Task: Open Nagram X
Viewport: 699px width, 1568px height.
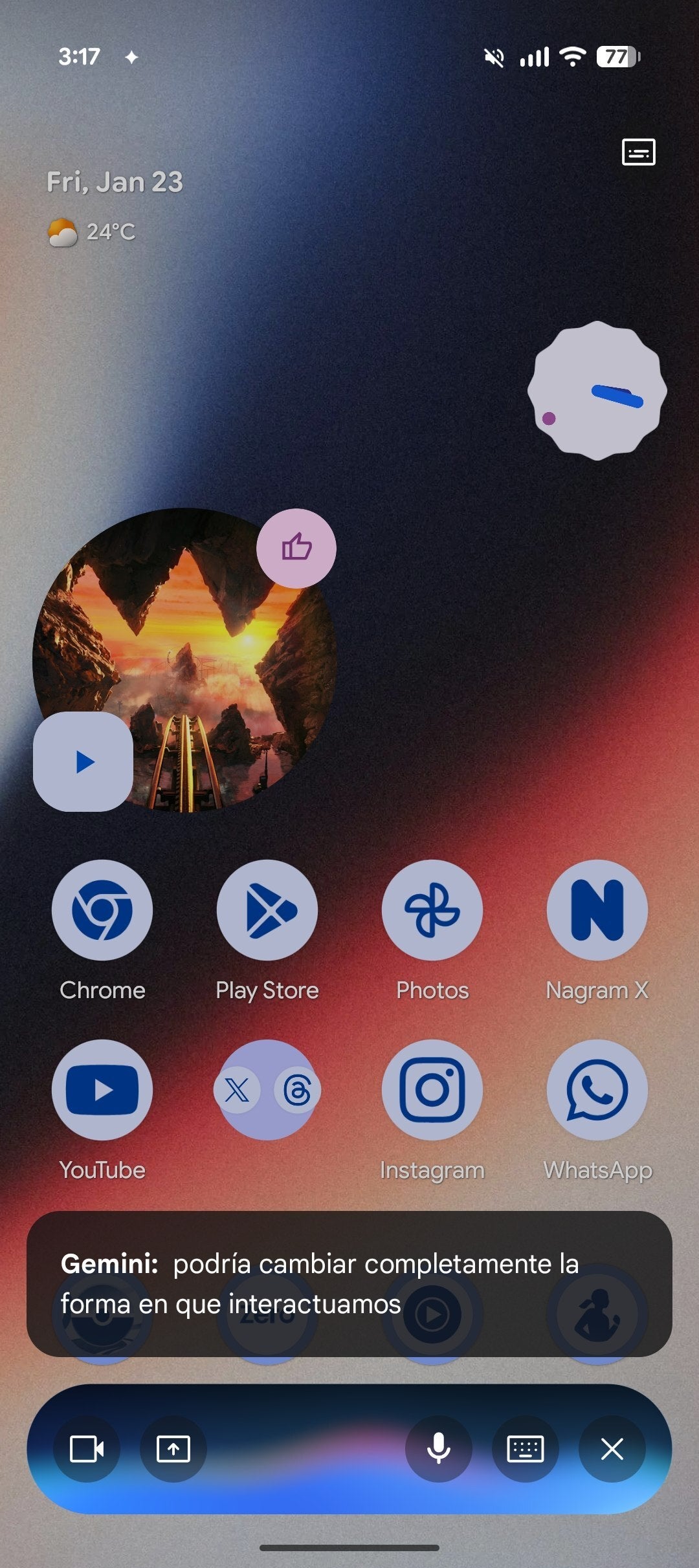Action: coord(597,910)
